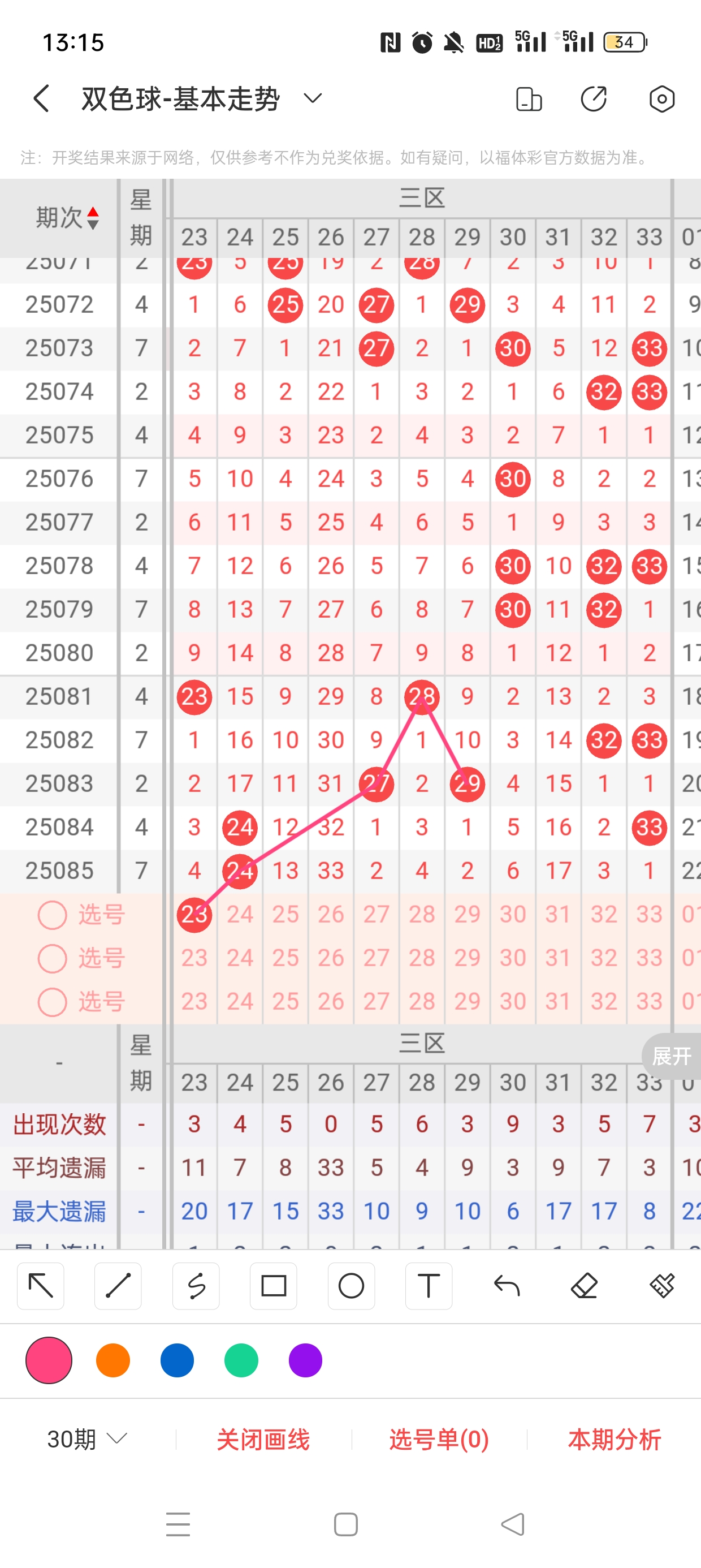This screenshot has height=1568, width=701.
Task: Pick the freehand curve drawing tool
Action: [196, 1286]
